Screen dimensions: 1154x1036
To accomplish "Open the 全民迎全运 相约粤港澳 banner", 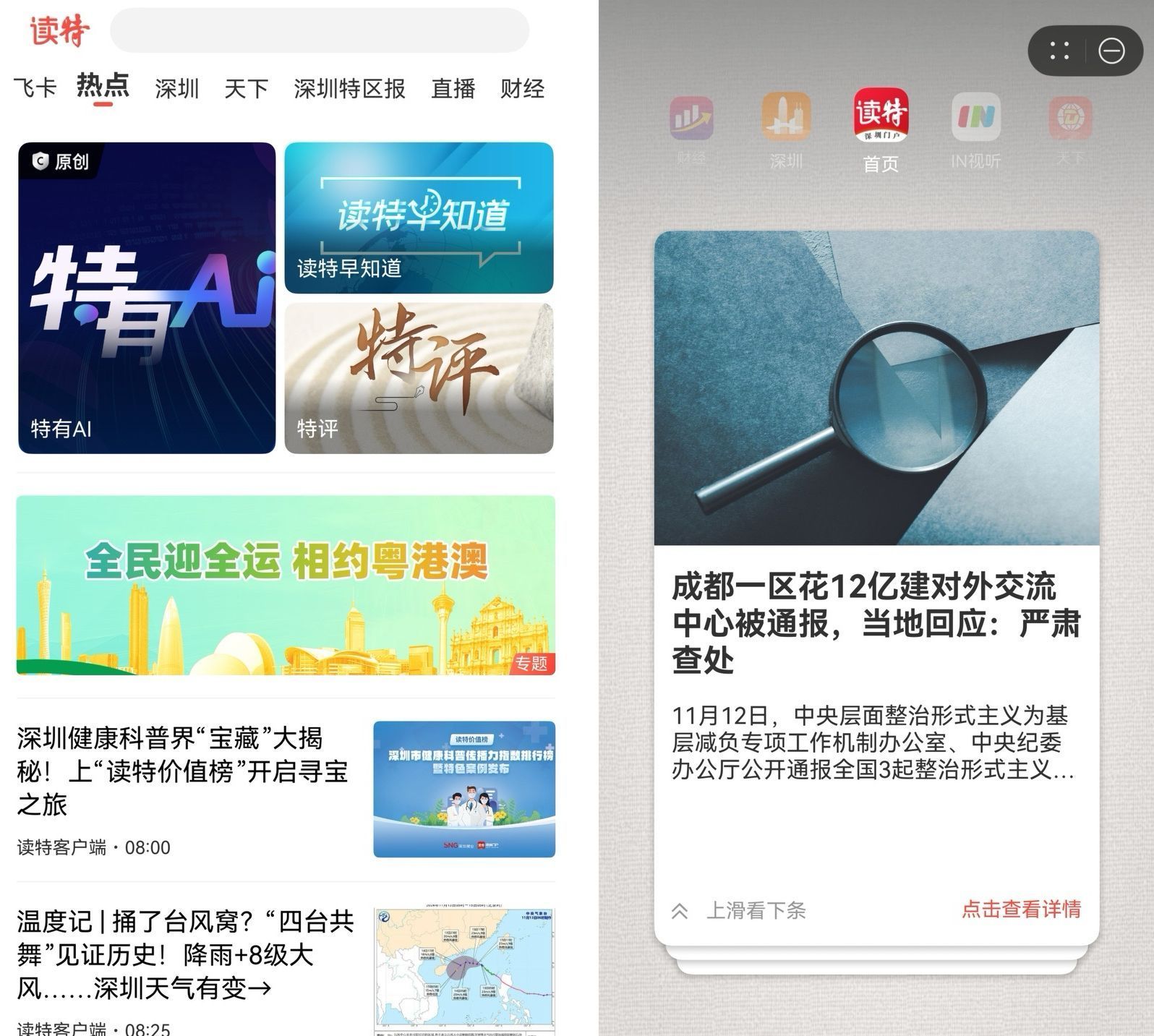I will tap(286, 585).
